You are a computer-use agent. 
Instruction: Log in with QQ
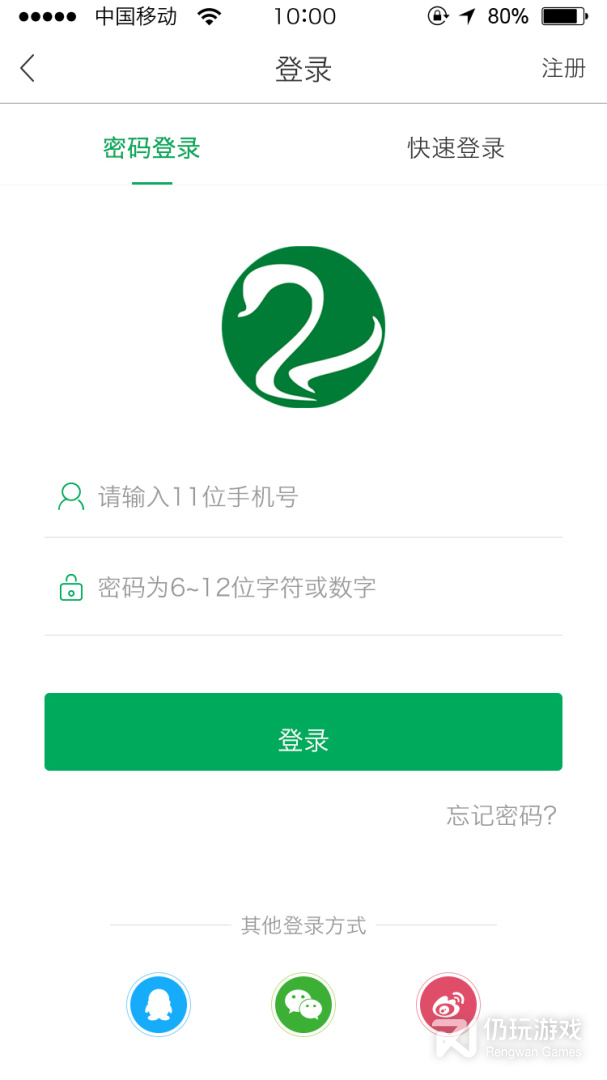[x=158, y=1005]
